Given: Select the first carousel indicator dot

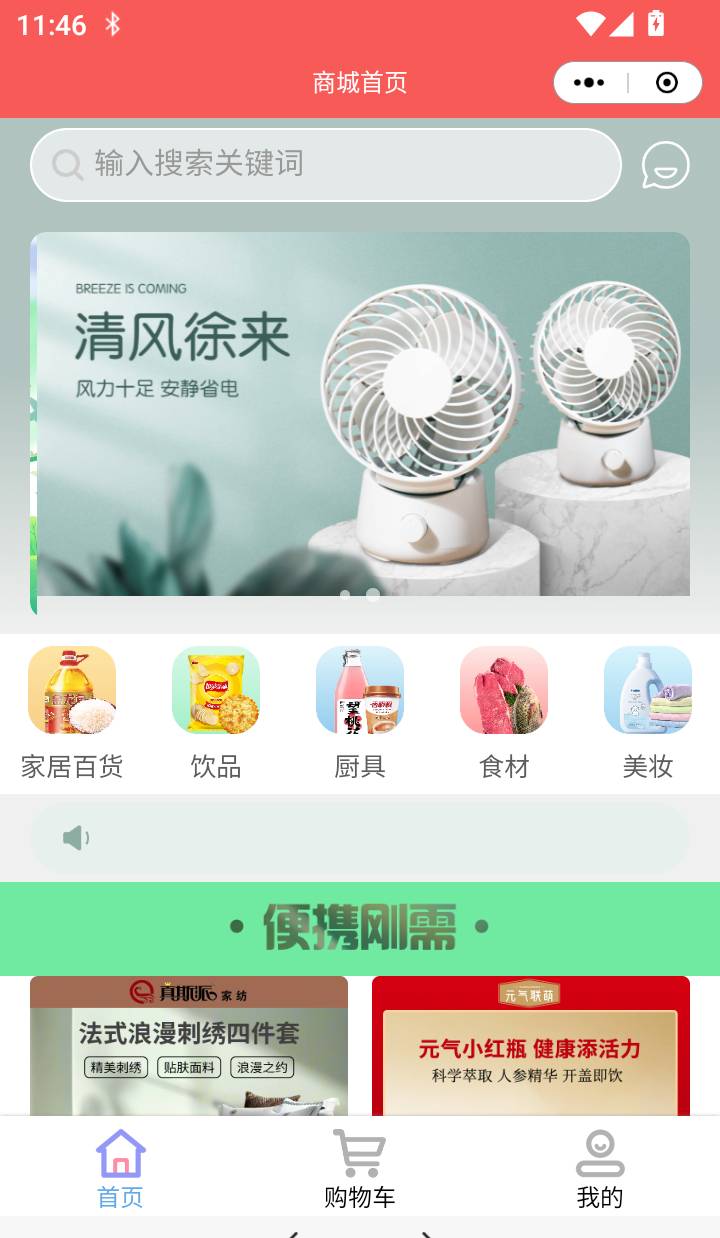Looking at the screenshot, I should [x=345, y=593].
